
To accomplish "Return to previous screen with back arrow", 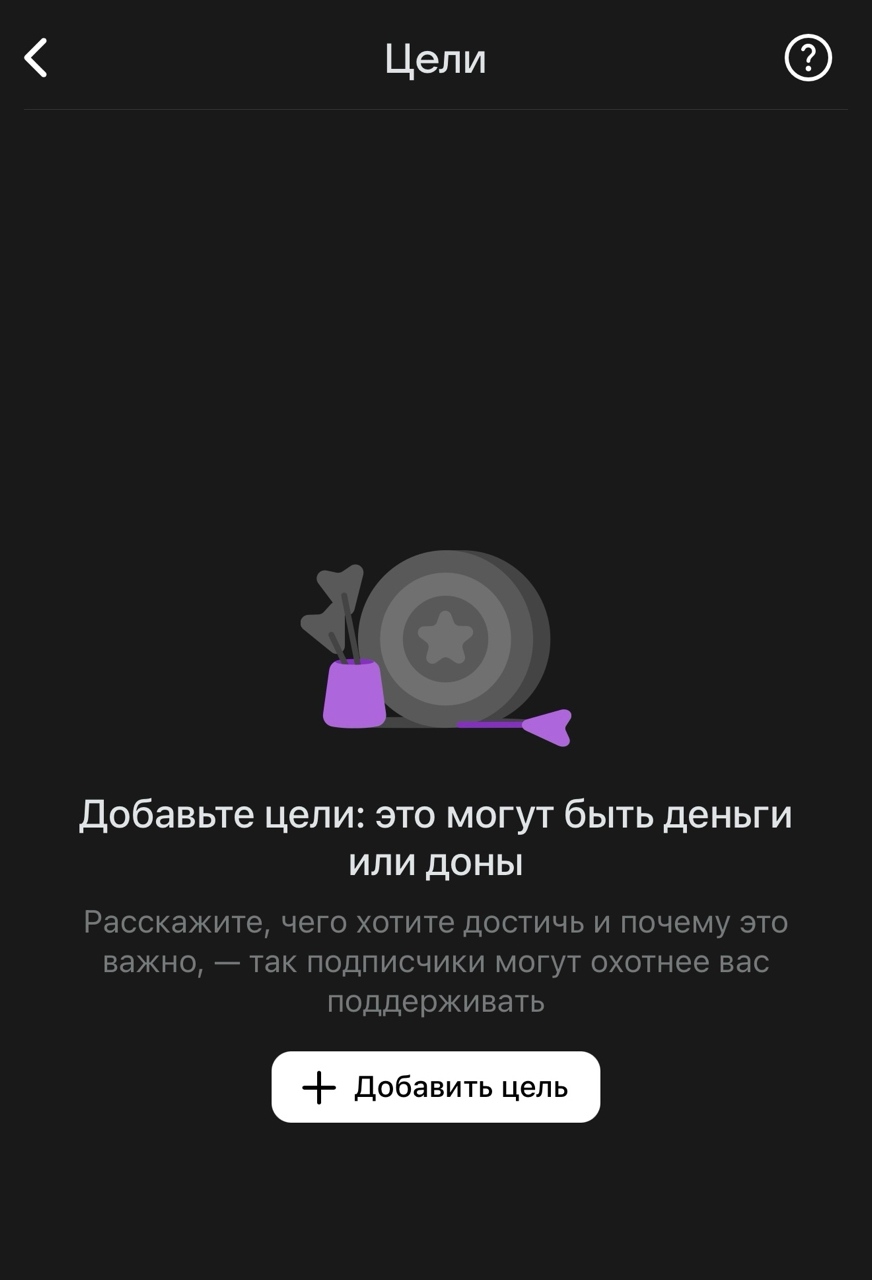I will (36, 58).
